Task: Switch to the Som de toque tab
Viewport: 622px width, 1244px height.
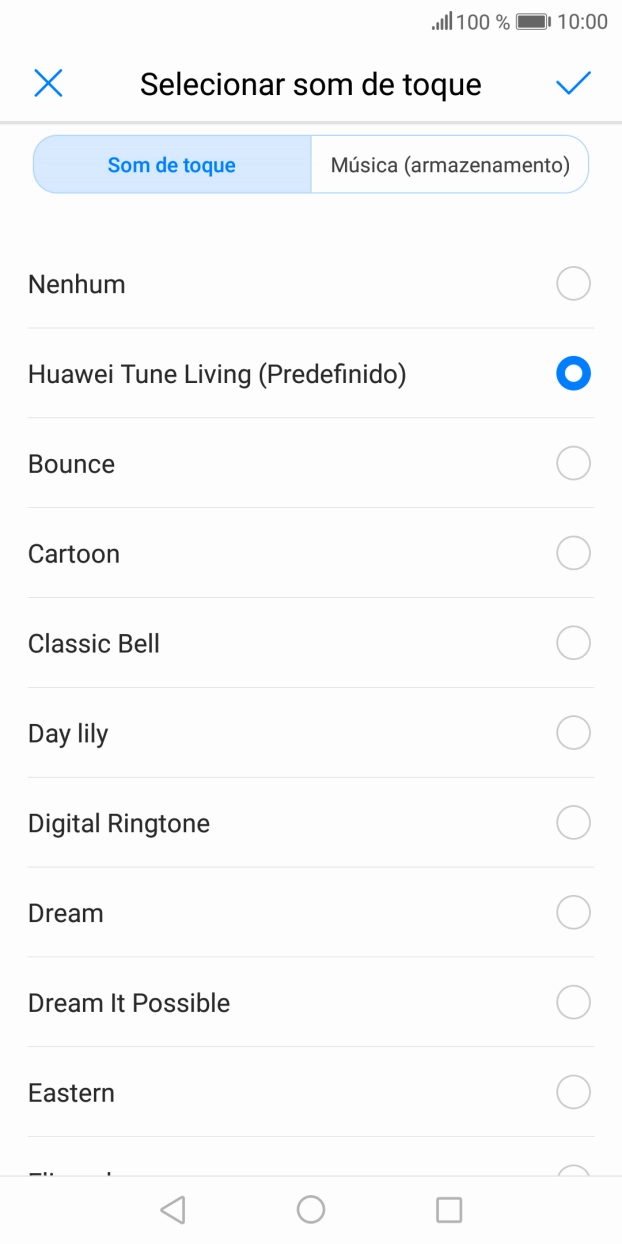Action: point(172,165)
